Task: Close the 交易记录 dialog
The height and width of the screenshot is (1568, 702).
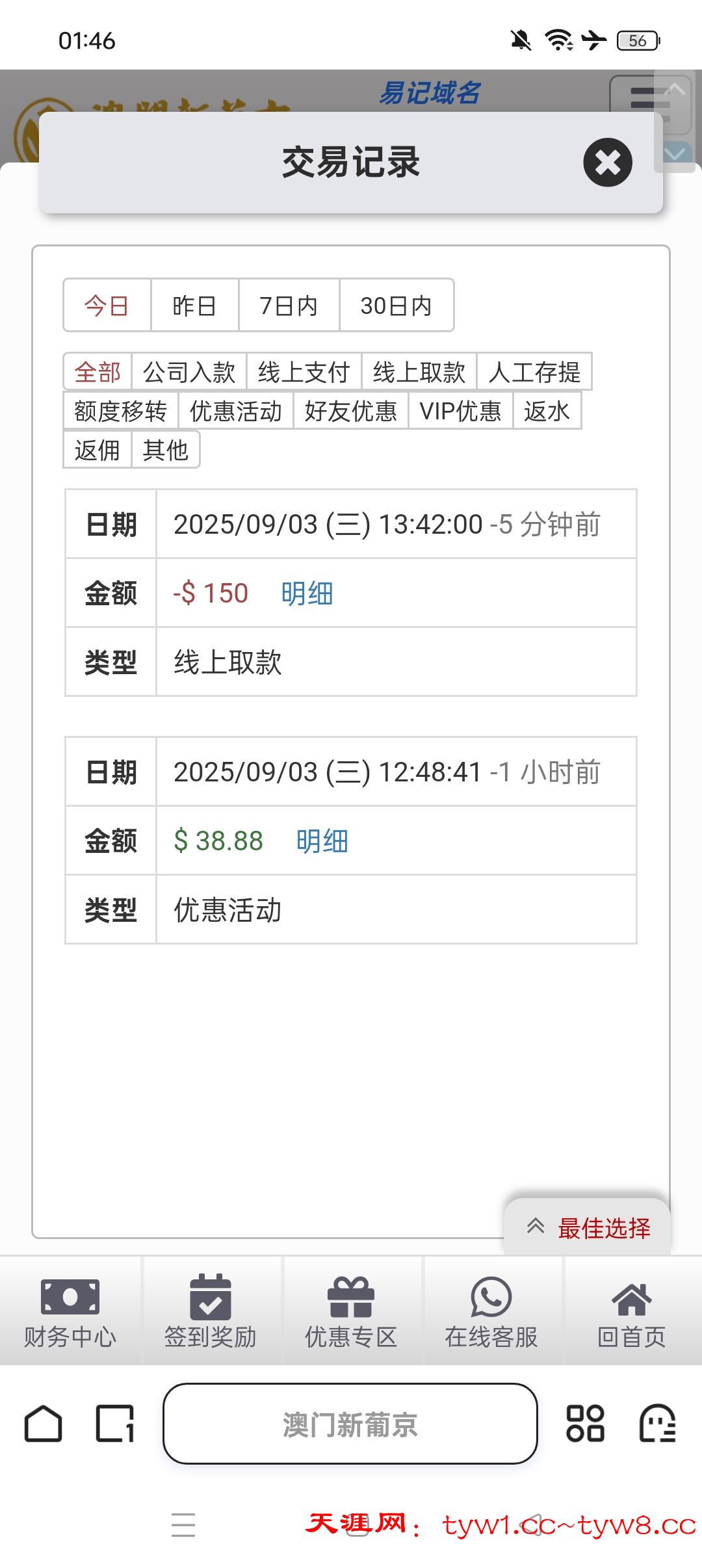Action: (607, 163)
